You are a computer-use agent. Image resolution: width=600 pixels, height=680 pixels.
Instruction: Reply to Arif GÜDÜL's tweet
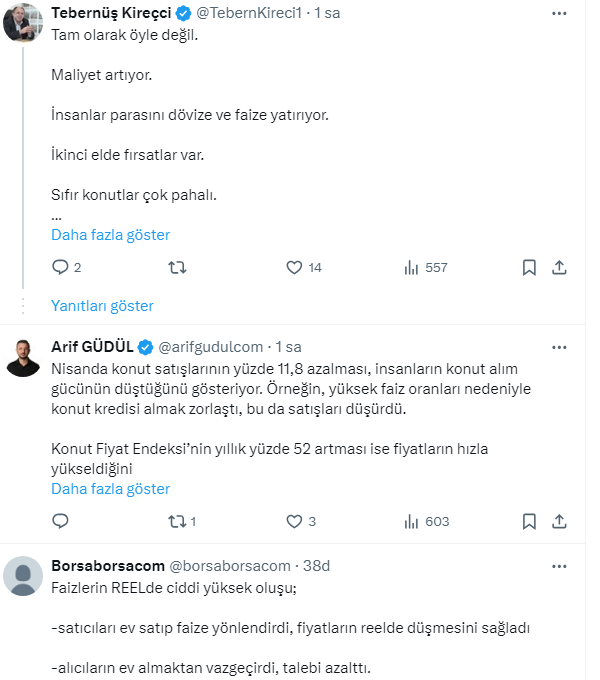pyautogui.click(x=60, y=522)
